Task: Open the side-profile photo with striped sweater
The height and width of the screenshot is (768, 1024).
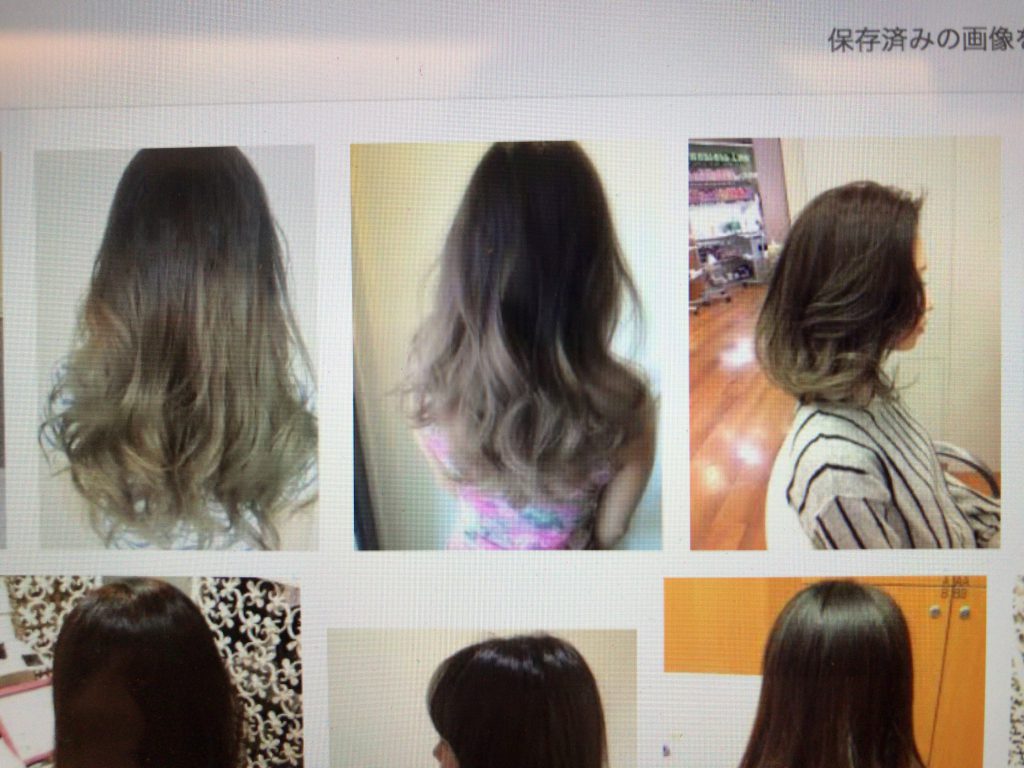Action: [845, 343]
